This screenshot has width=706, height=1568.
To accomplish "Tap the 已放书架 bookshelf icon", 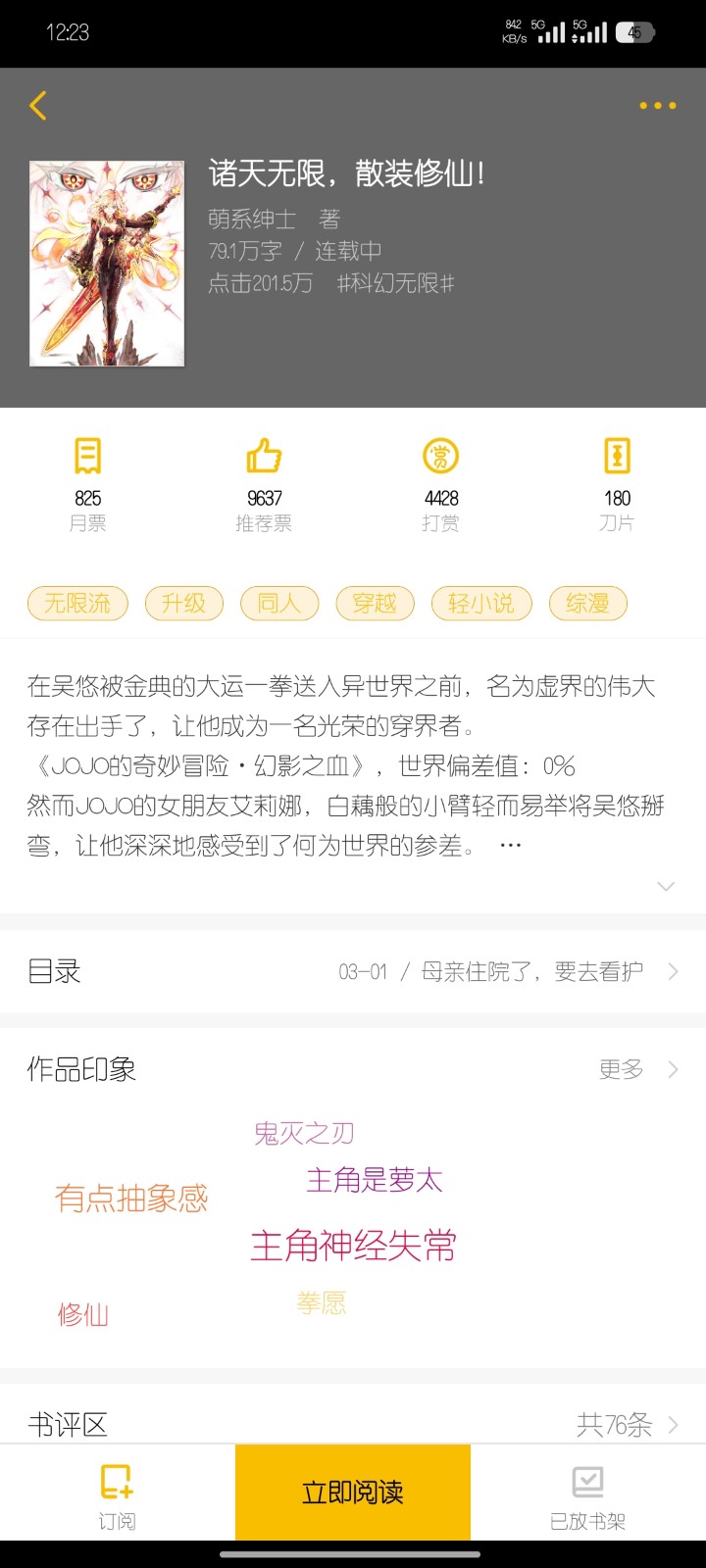I will point(586,1483).
